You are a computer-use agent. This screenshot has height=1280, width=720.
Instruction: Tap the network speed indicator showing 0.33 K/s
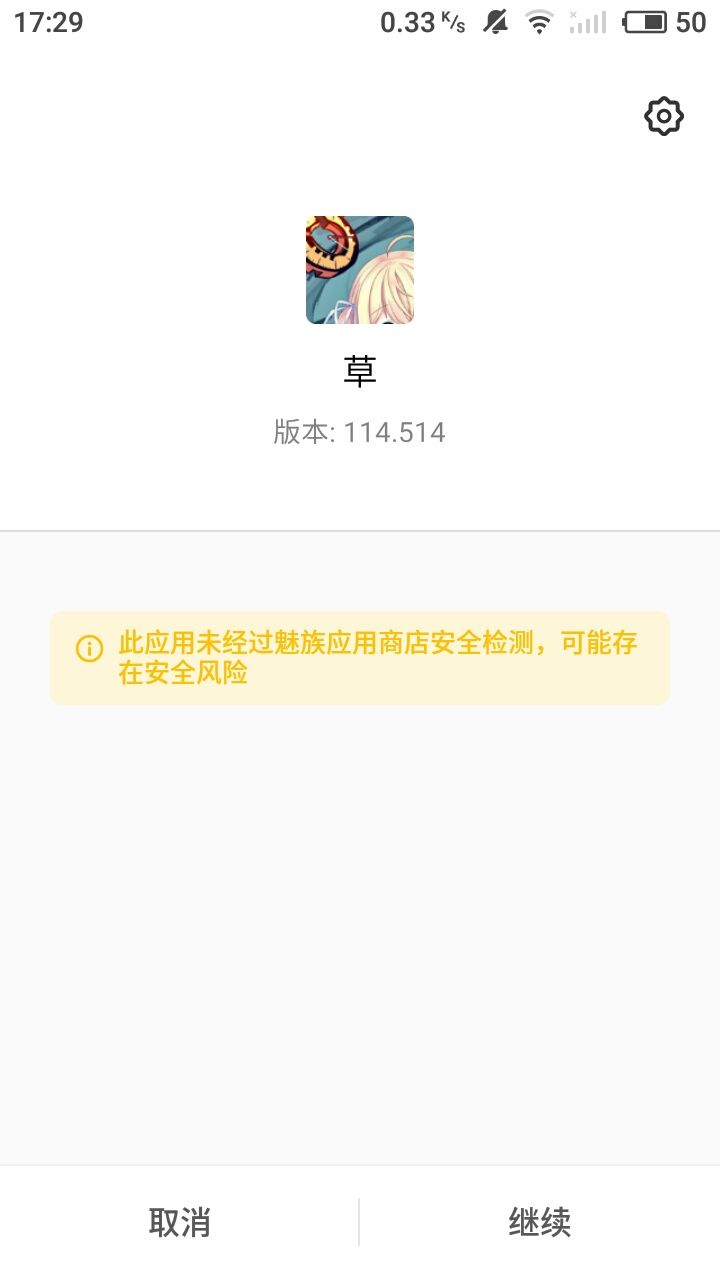(x=421, y=22)
